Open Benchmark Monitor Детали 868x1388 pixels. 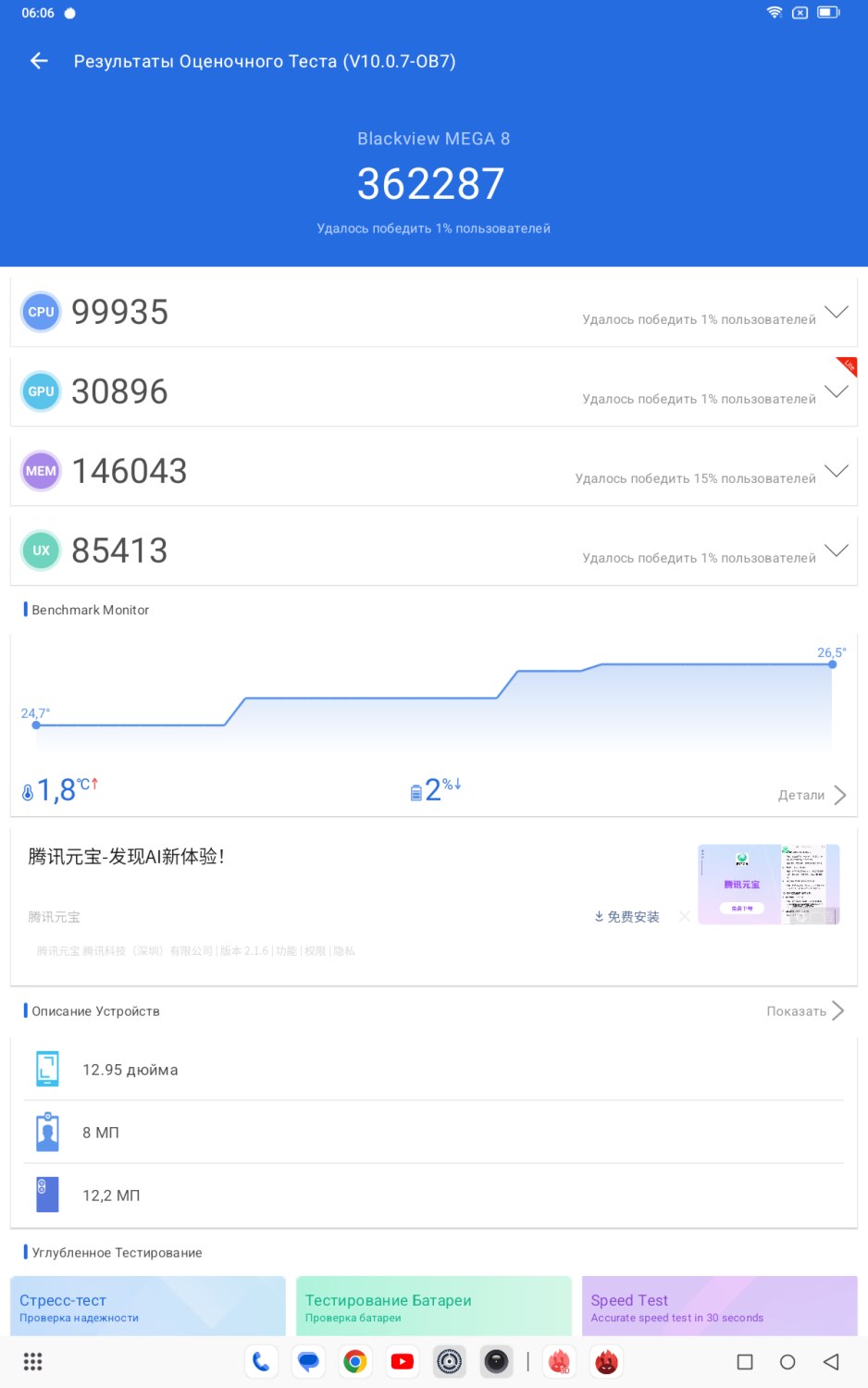tap(812, 795)
